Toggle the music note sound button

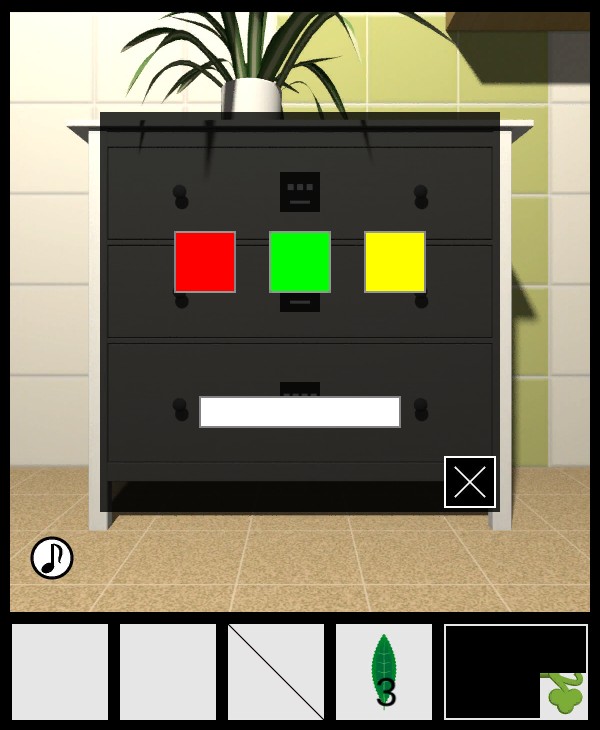[52, 558]
